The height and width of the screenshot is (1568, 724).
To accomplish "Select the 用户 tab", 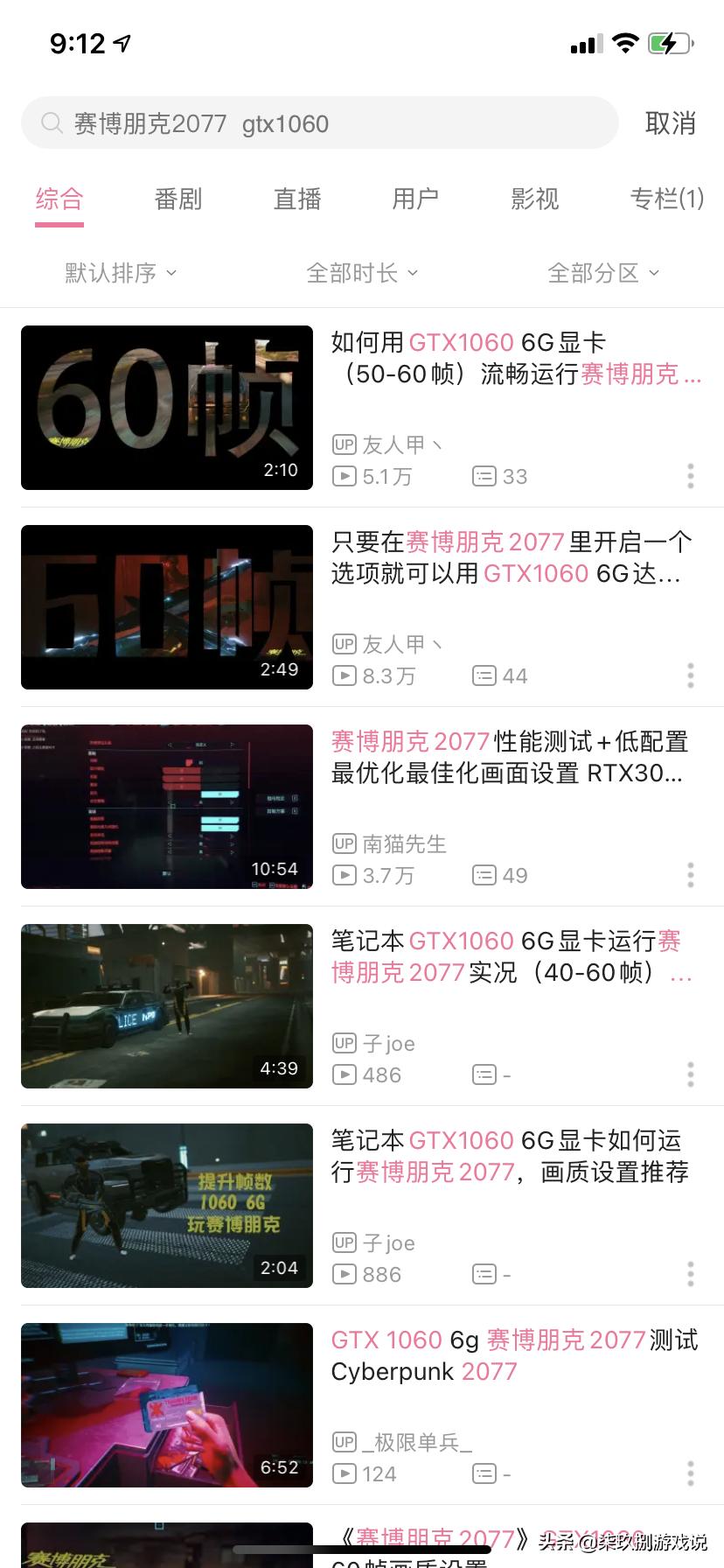I will tap(415, 199).
